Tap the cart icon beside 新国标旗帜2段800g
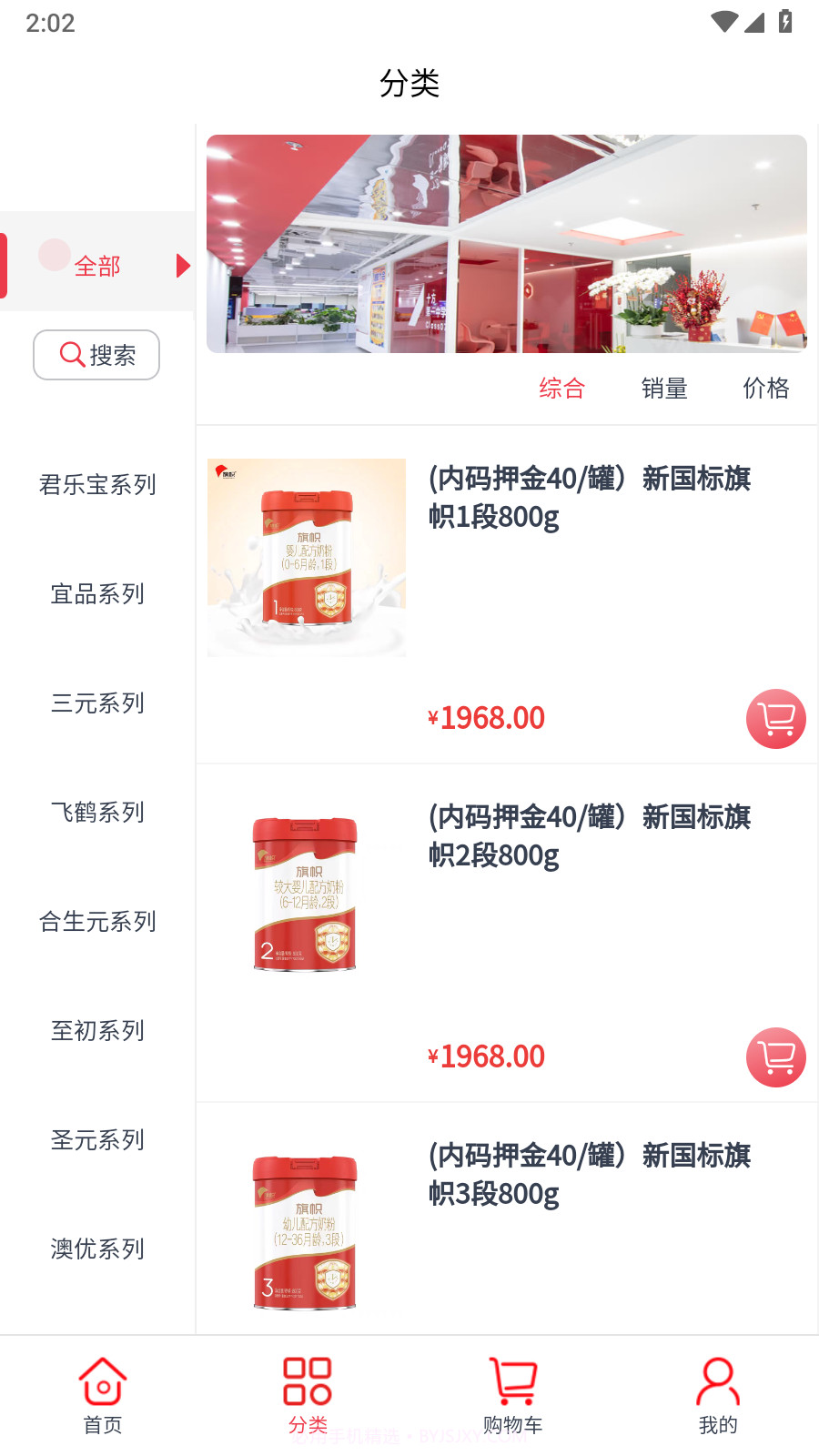This screenshot has width=819, height=1456. pos(775,1057)
